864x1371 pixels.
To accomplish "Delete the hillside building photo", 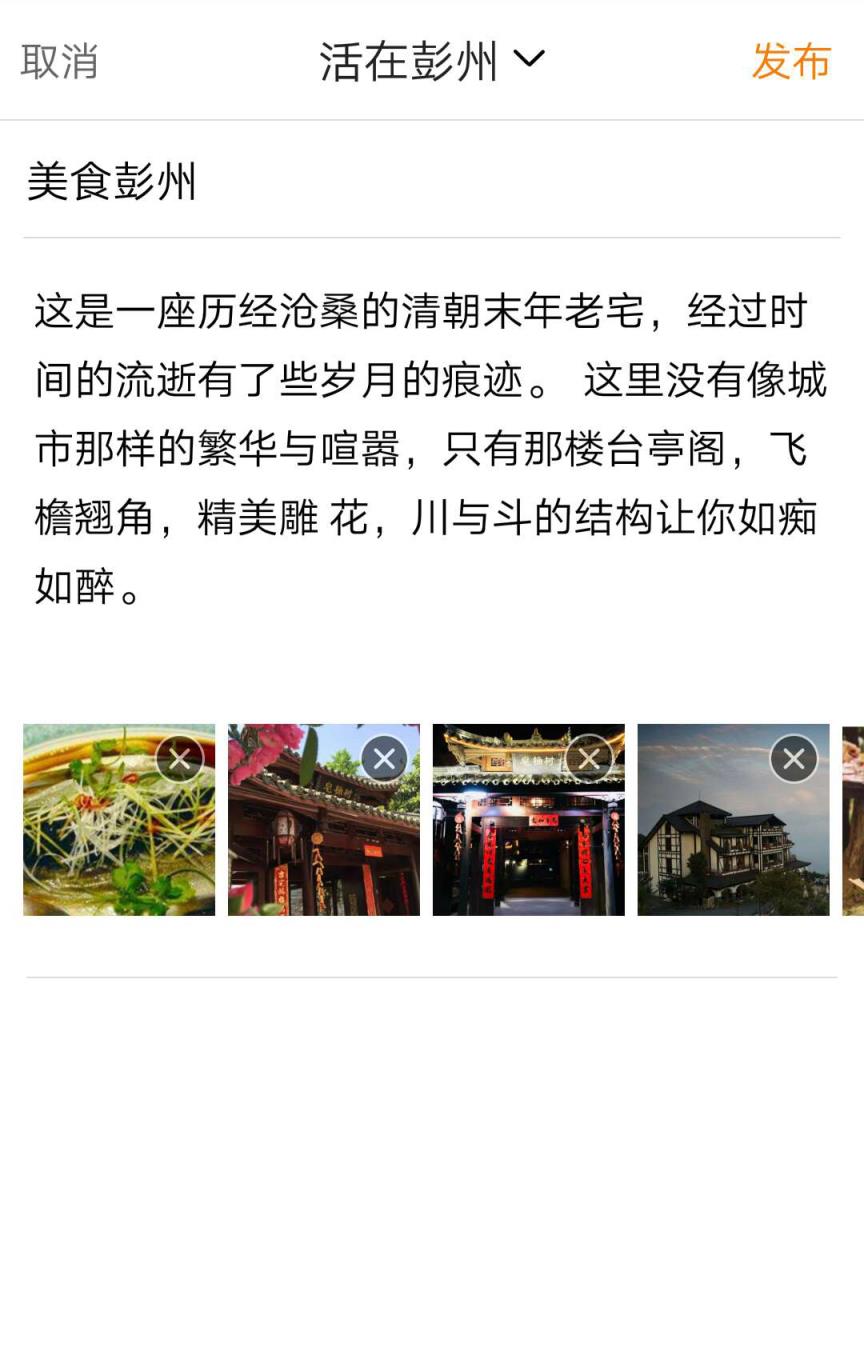I will 792,758.
